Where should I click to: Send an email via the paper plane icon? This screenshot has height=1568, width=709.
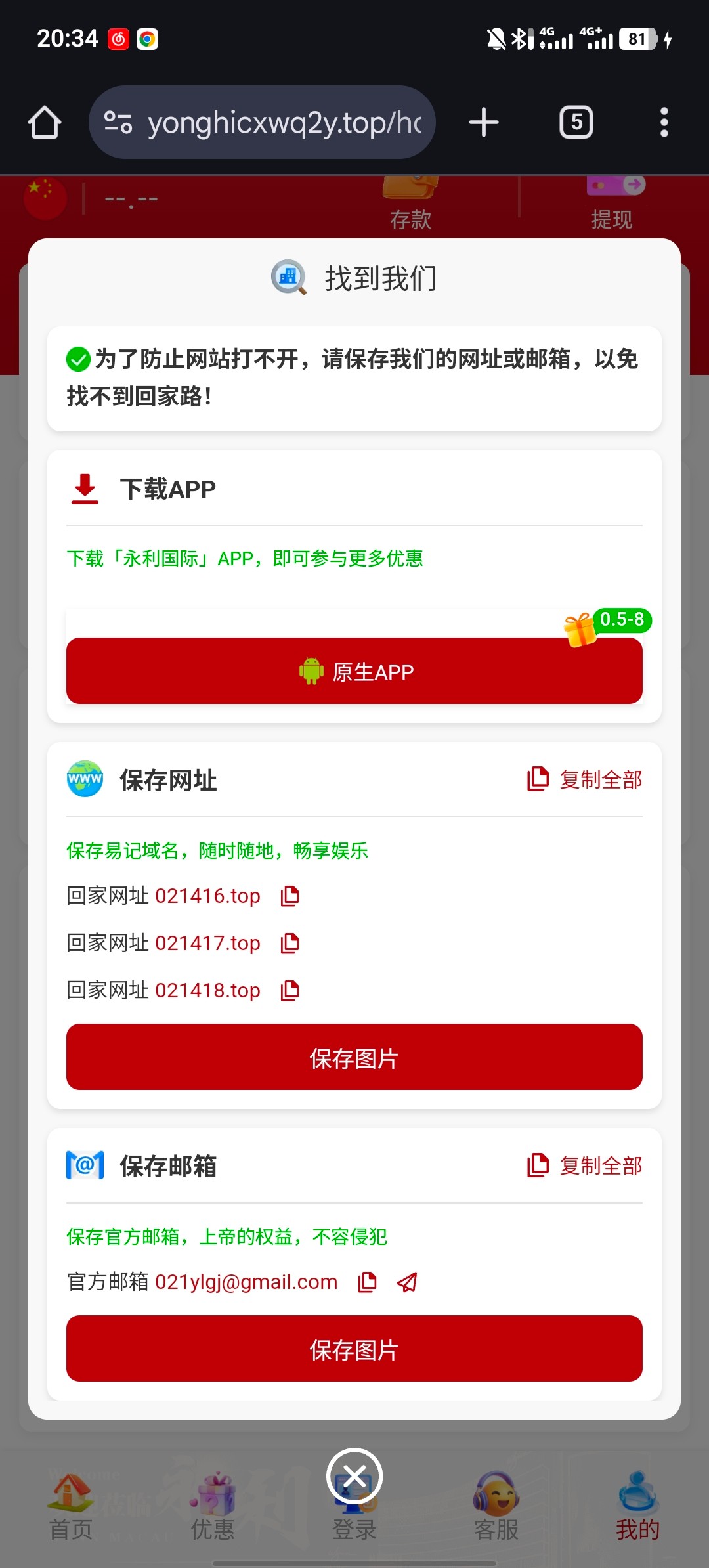click(x=408, y=1282)
